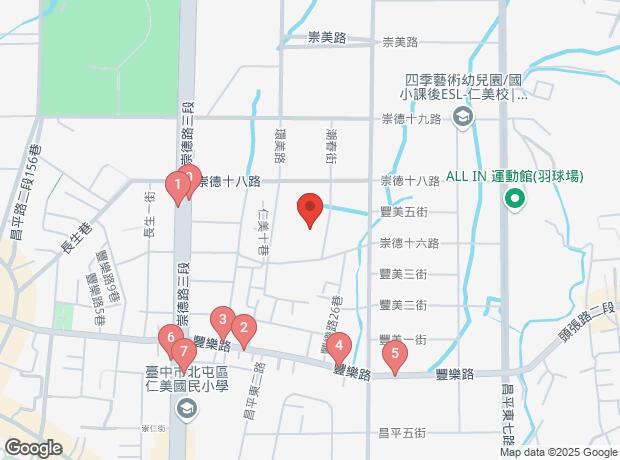Tap marker 4 on 豐樂路

pos(340,348)
